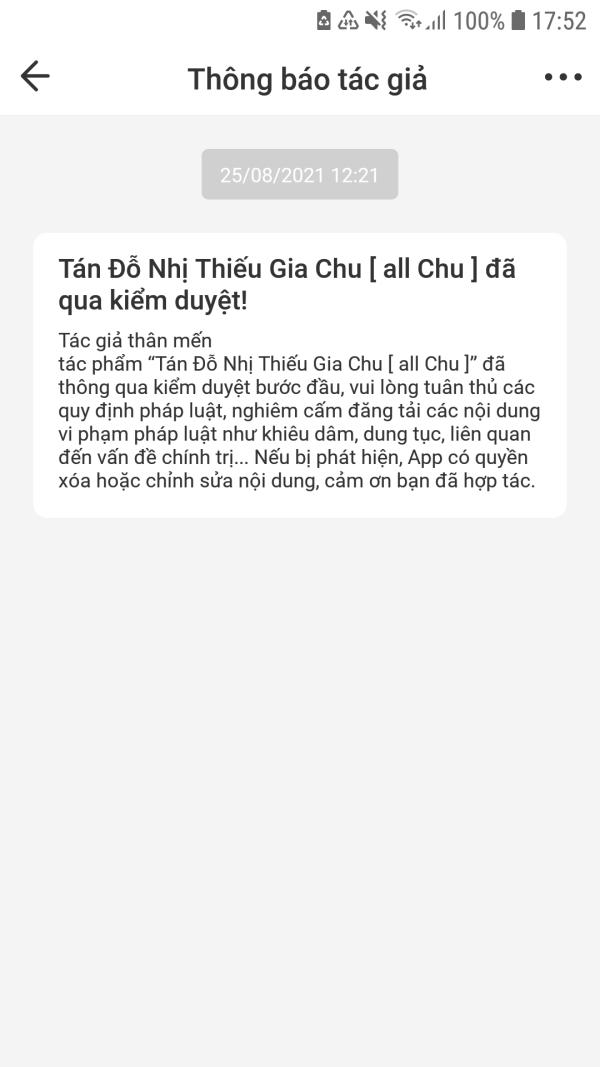Go back from Thông báo tác giả
The height and width of the screenshot is (1067, 600).
35,77
